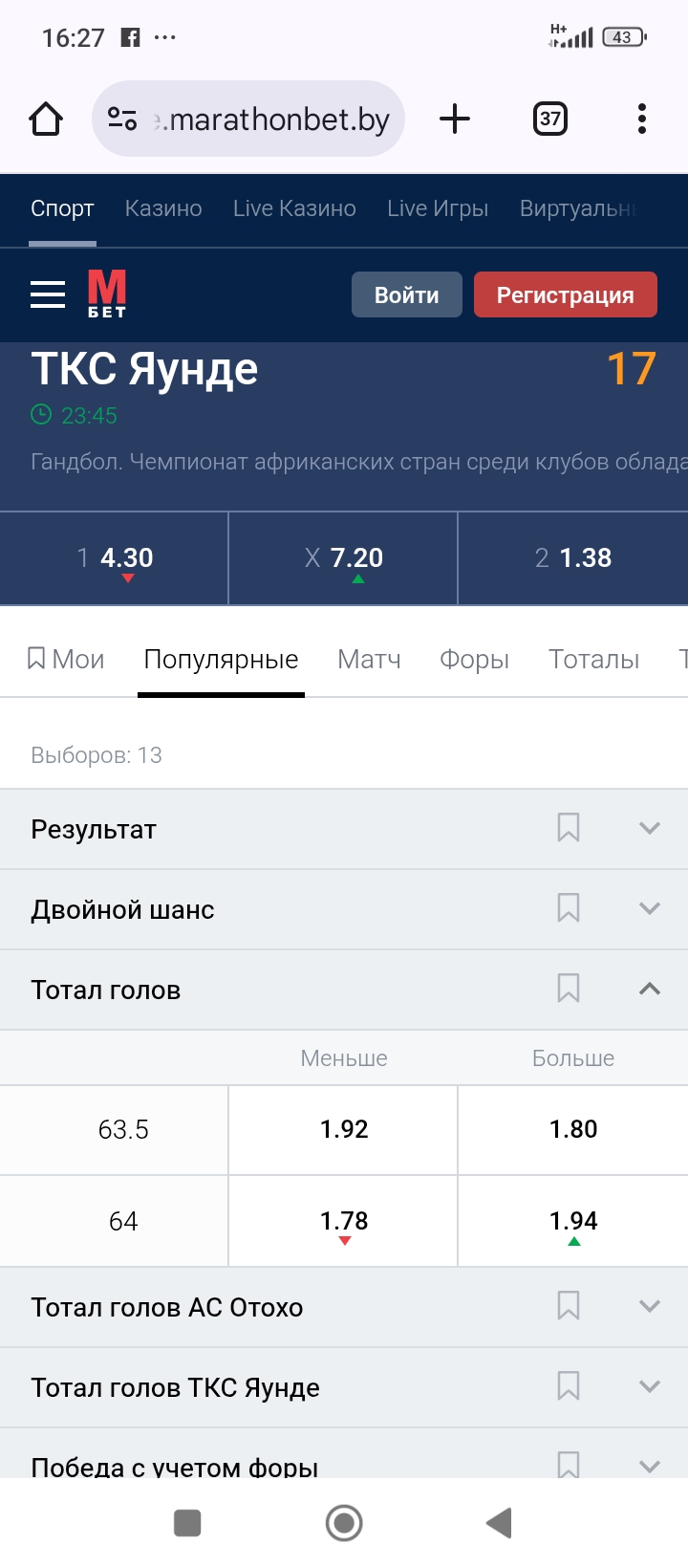688x1568 pixels.
Task: Click the site permissions icon in address bar
Action: pos(122,119)
